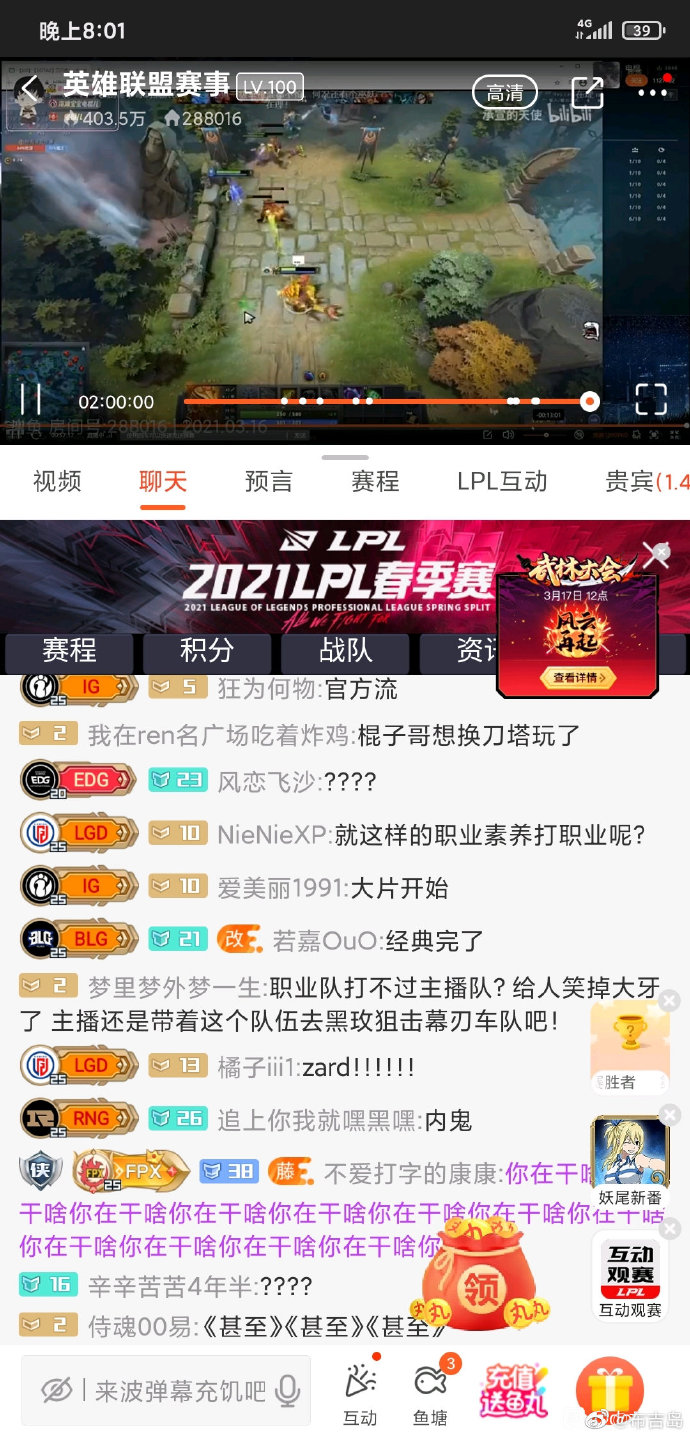Change video quality via 高清 button
690x1436 pixels.
(505, 93)
